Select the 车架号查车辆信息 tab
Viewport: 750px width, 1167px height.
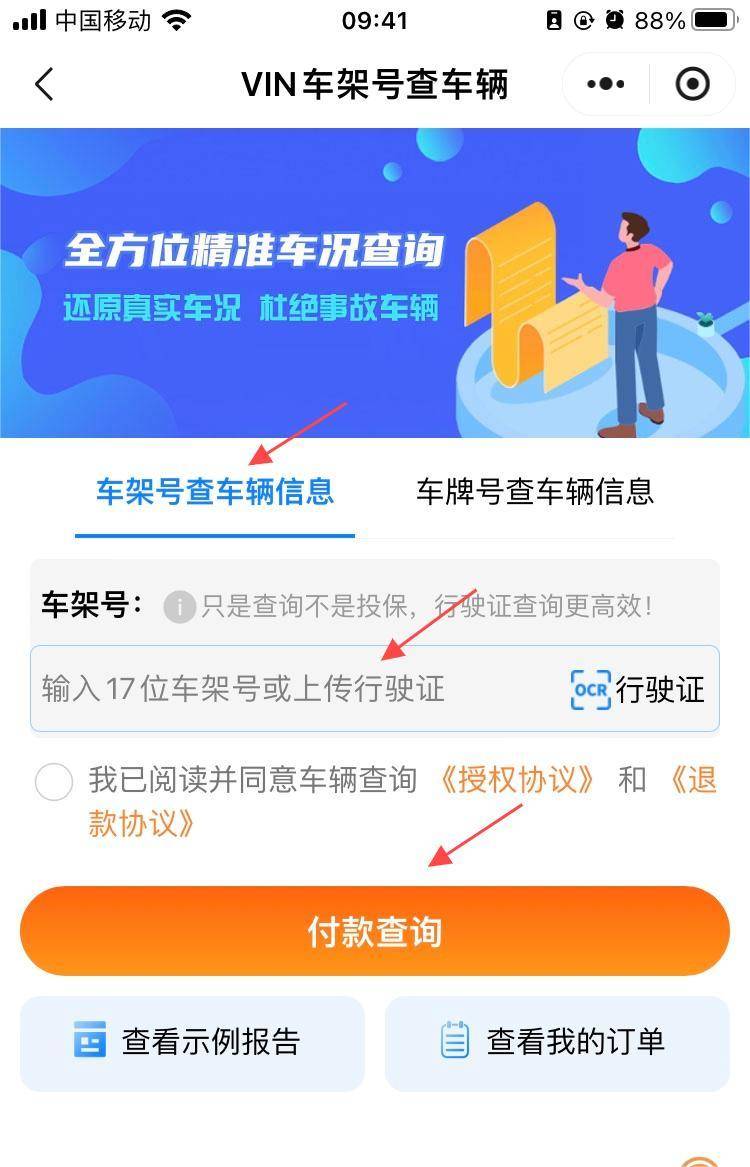215,491
